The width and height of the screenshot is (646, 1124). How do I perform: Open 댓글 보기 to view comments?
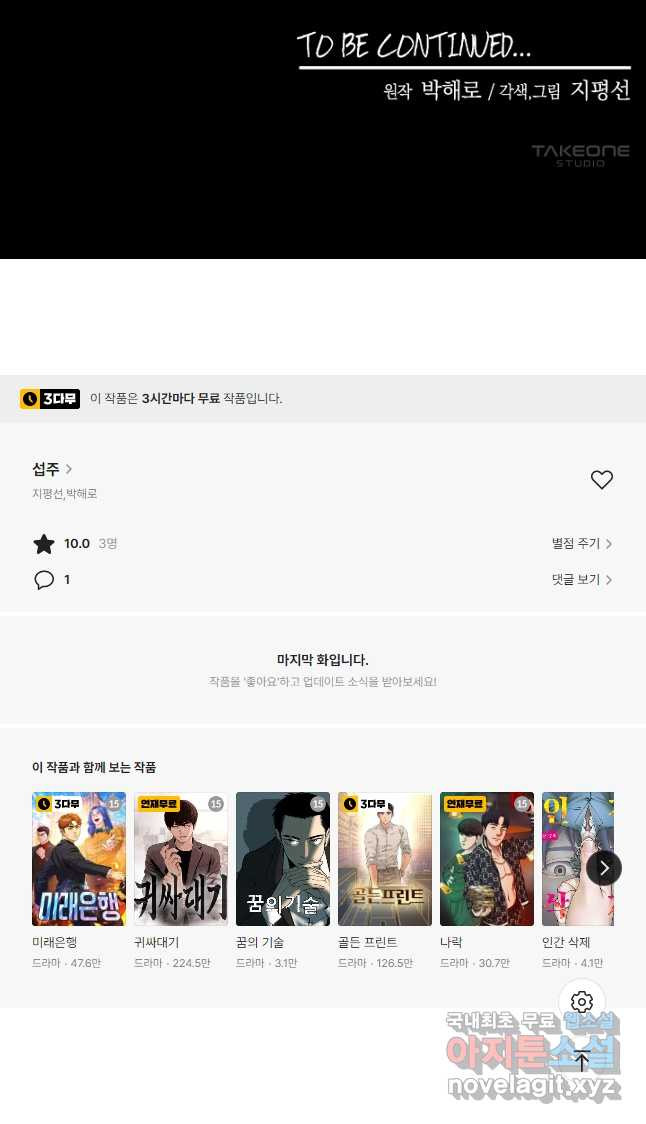click(x=581, y=579)
